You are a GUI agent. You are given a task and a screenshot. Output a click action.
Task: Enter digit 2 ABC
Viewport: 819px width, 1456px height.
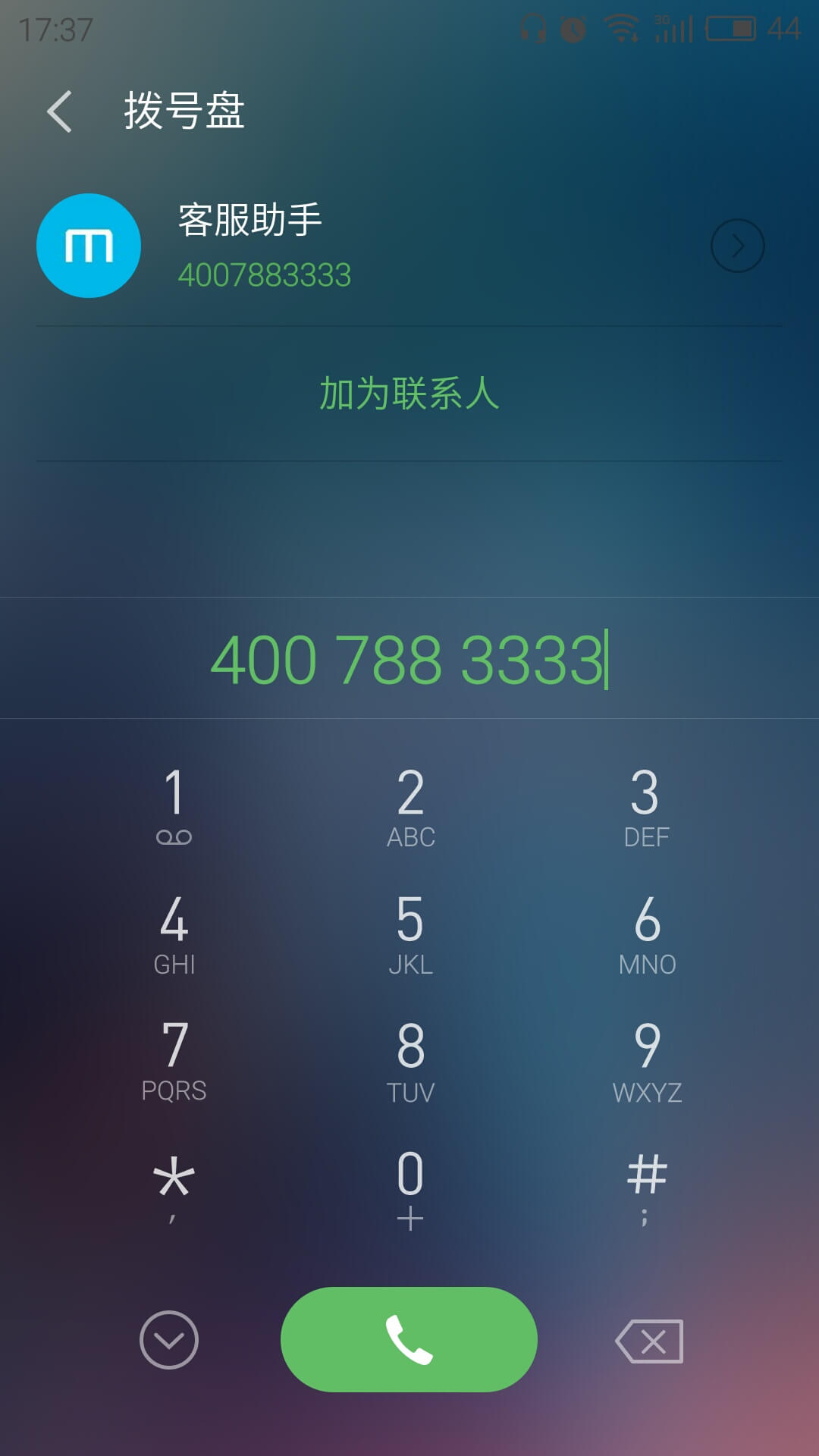[x=410, y=805]
